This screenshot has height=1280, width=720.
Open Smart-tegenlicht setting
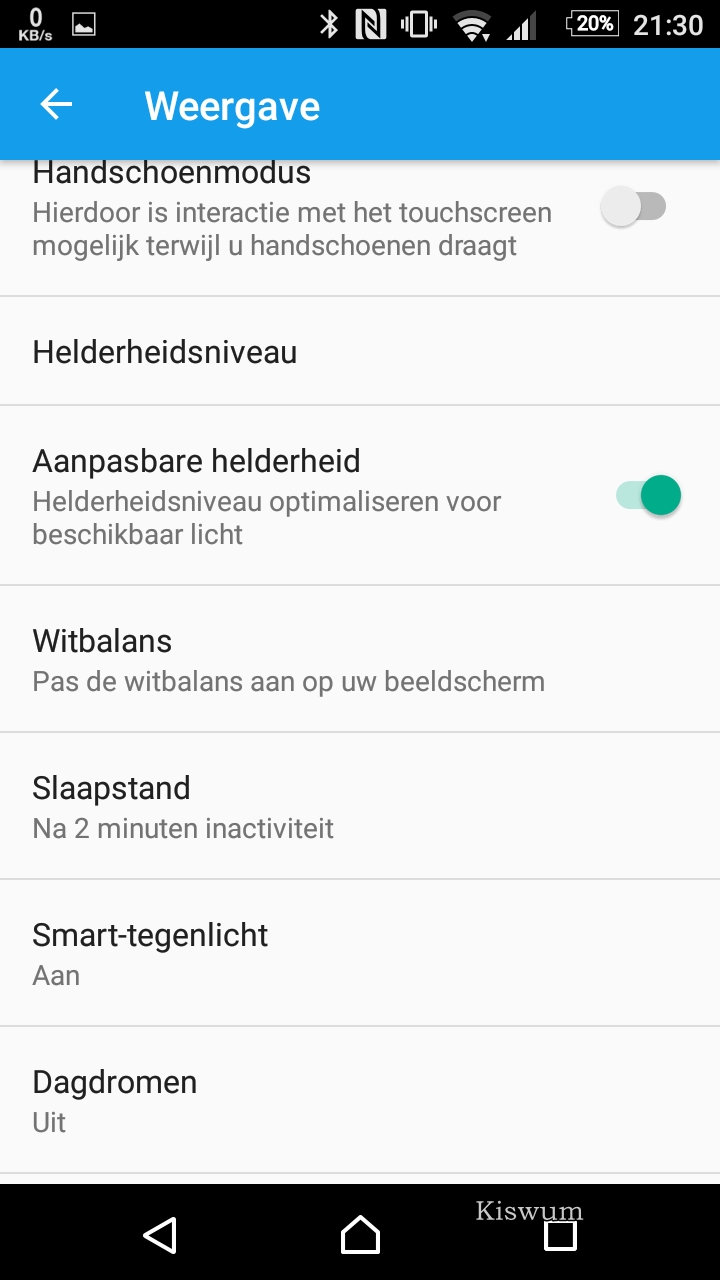(x=360, y=953)
